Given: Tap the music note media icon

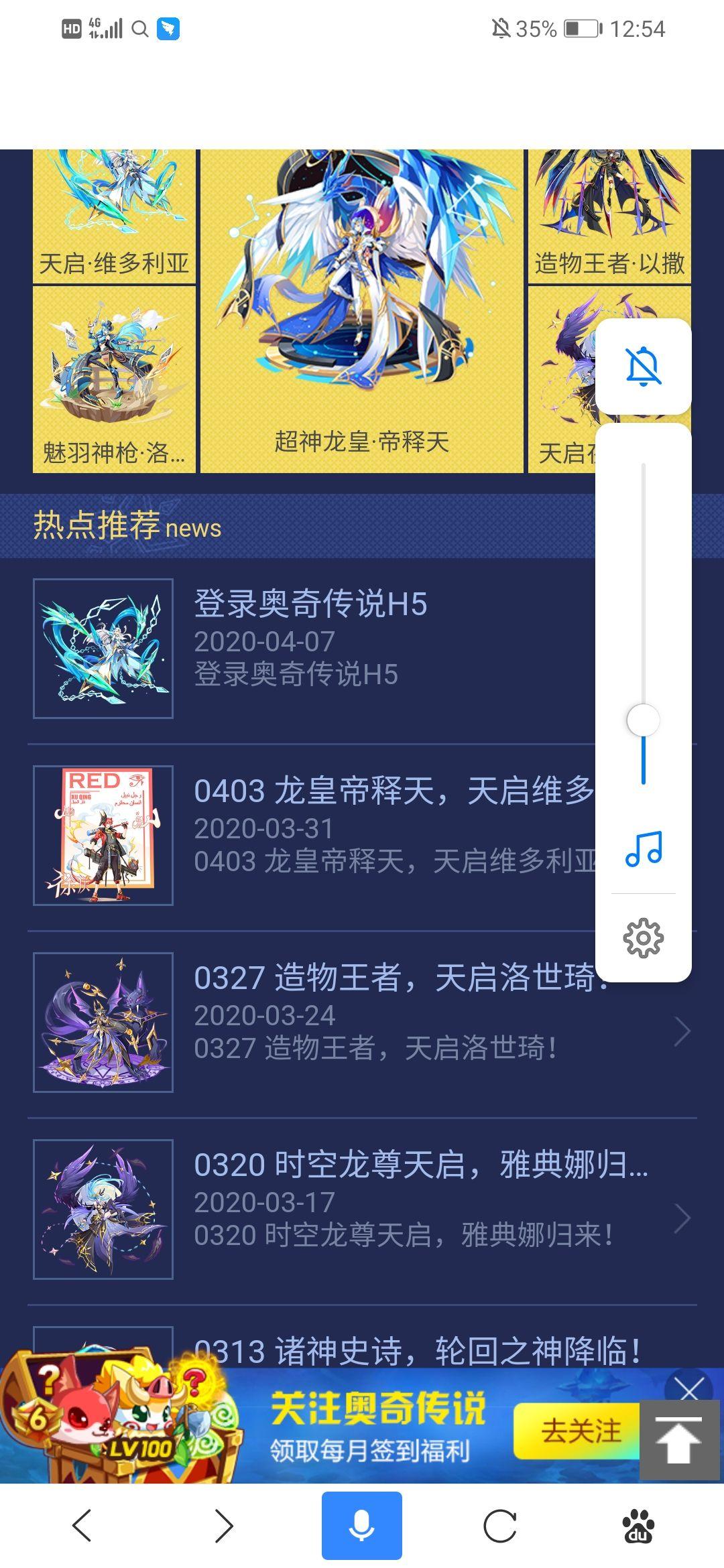Looking at the screenshot, I should click(x=643, y=849).
